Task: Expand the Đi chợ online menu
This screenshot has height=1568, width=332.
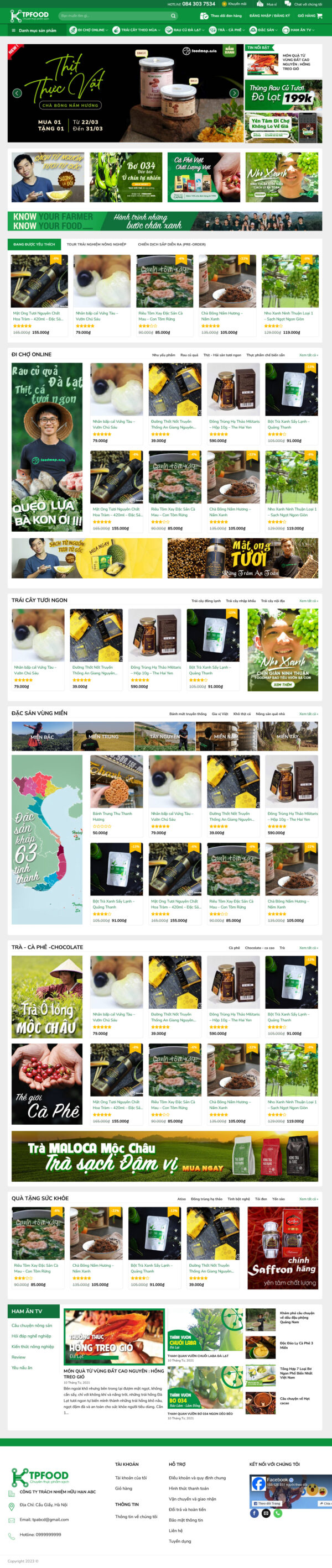Action: [89, 30]
